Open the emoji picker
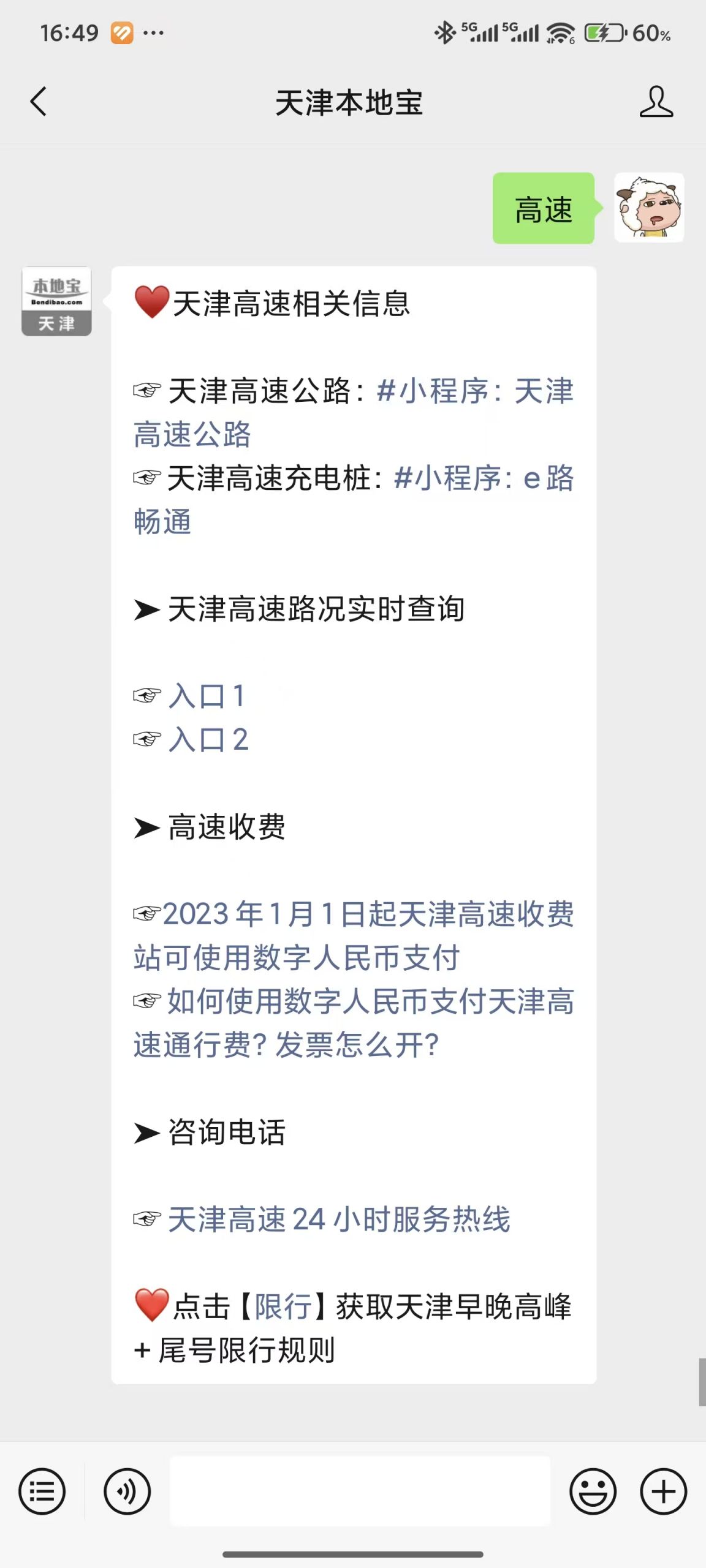The width and height of the screenshot is (706, 1568). (593, 1491)
